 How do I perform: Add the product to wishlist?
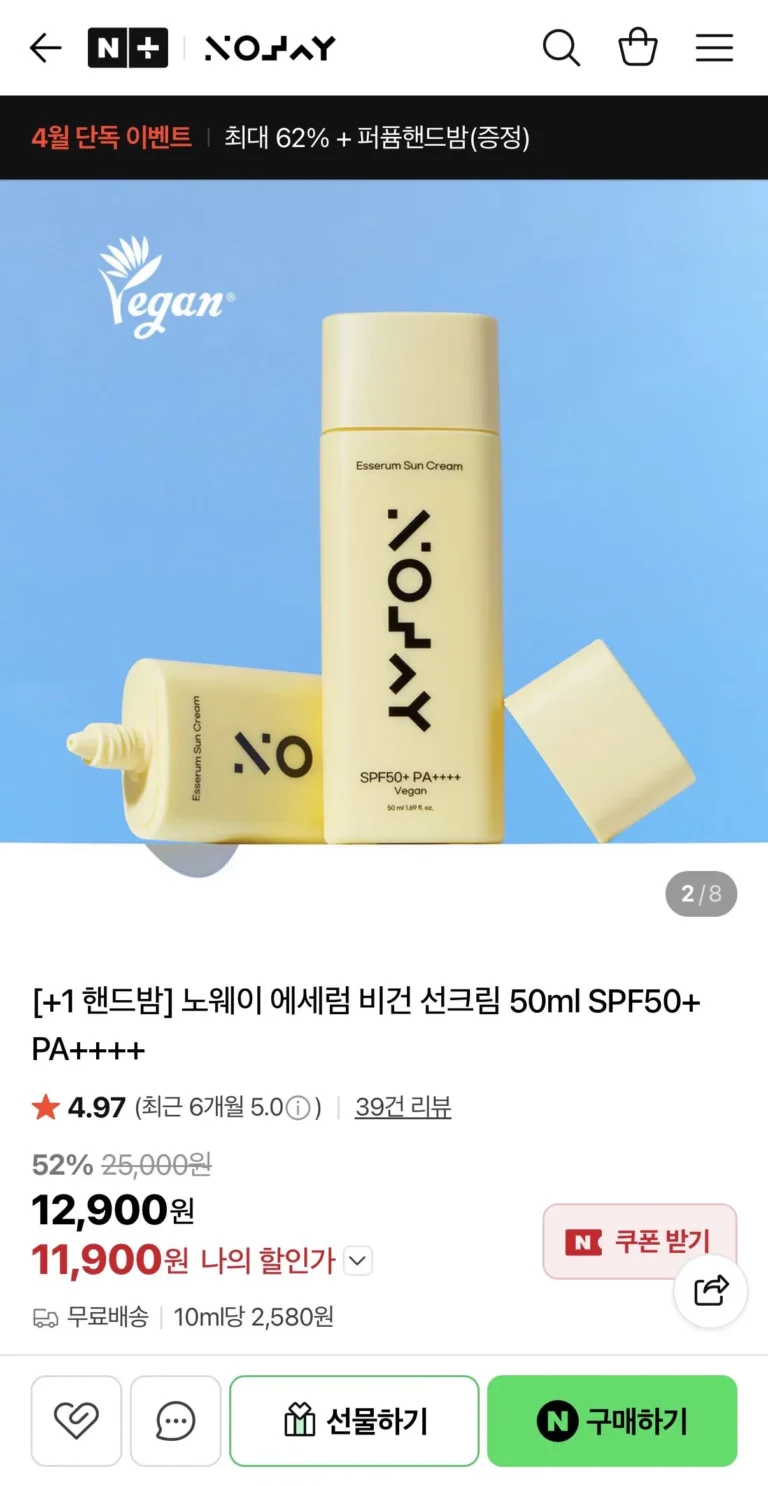(76, 1420)
